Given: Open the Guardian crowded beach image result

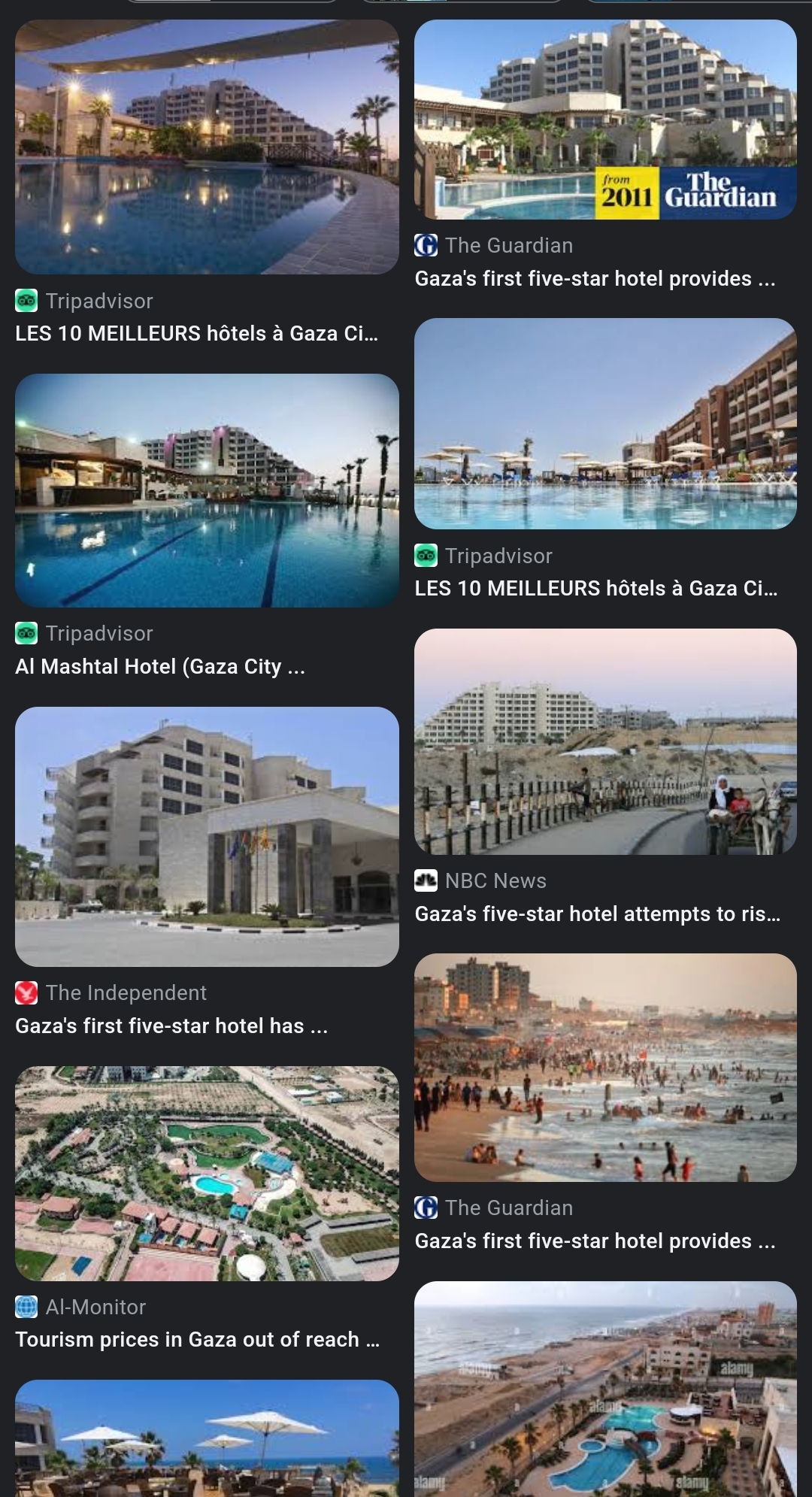Looking at the screenshot, I should tap(605, 1068).
